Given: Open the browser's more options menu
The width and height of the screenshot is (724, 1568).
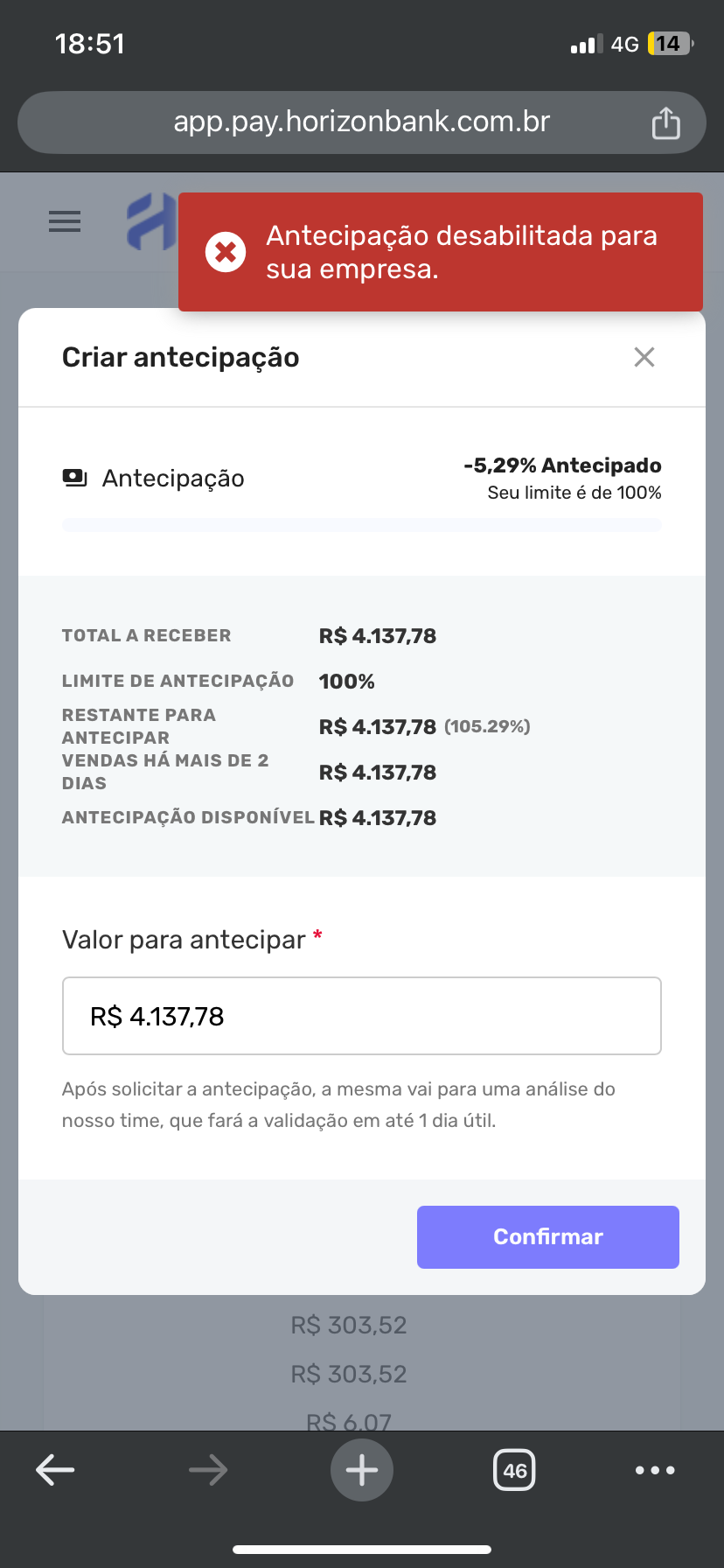Looking at the screenshot, I should pyautogui.click(x=655, y=1470).
